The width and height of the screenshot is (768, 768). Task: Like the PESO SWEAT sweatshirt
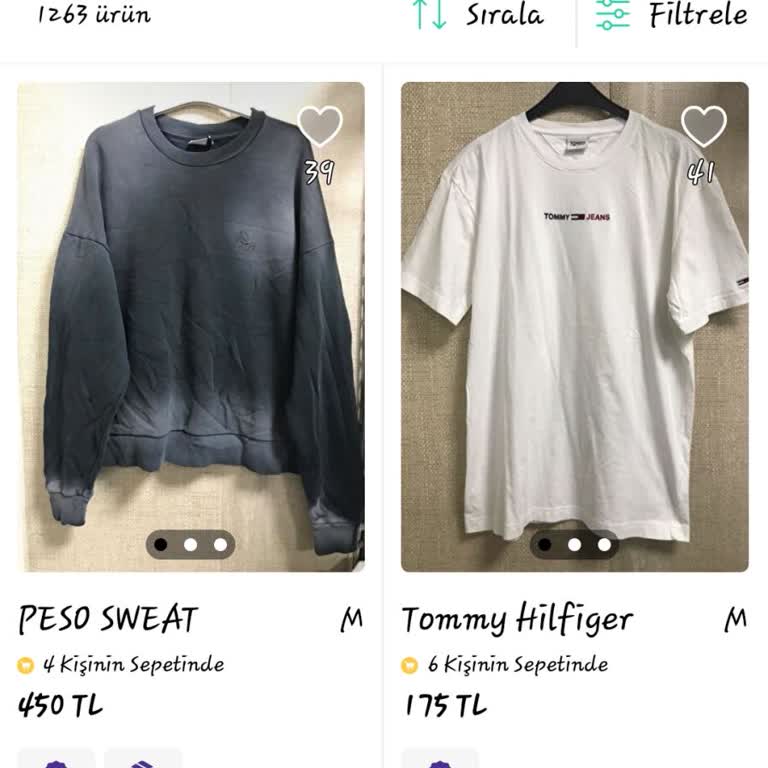coord(320,127)
